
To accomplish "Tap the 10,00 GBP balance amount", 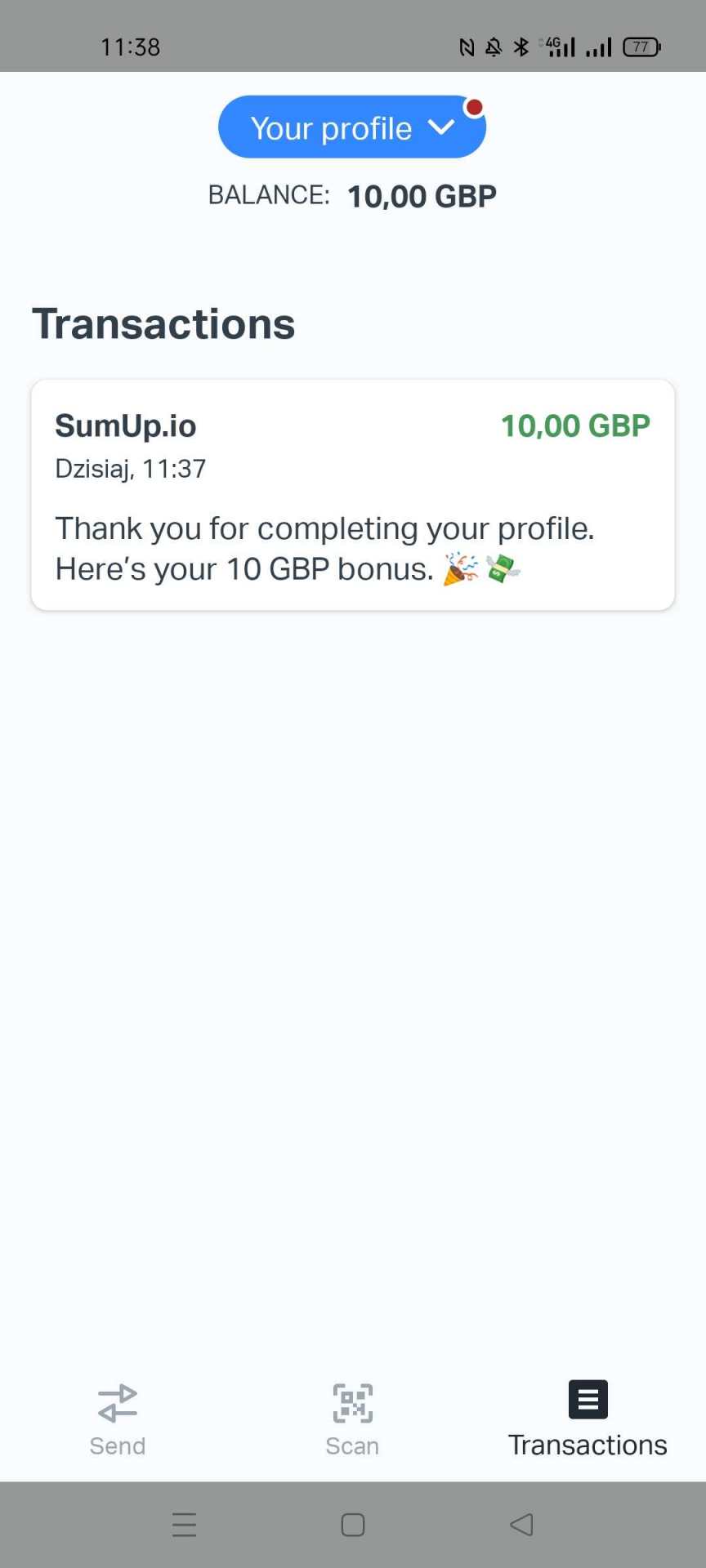I will point(422,196).
